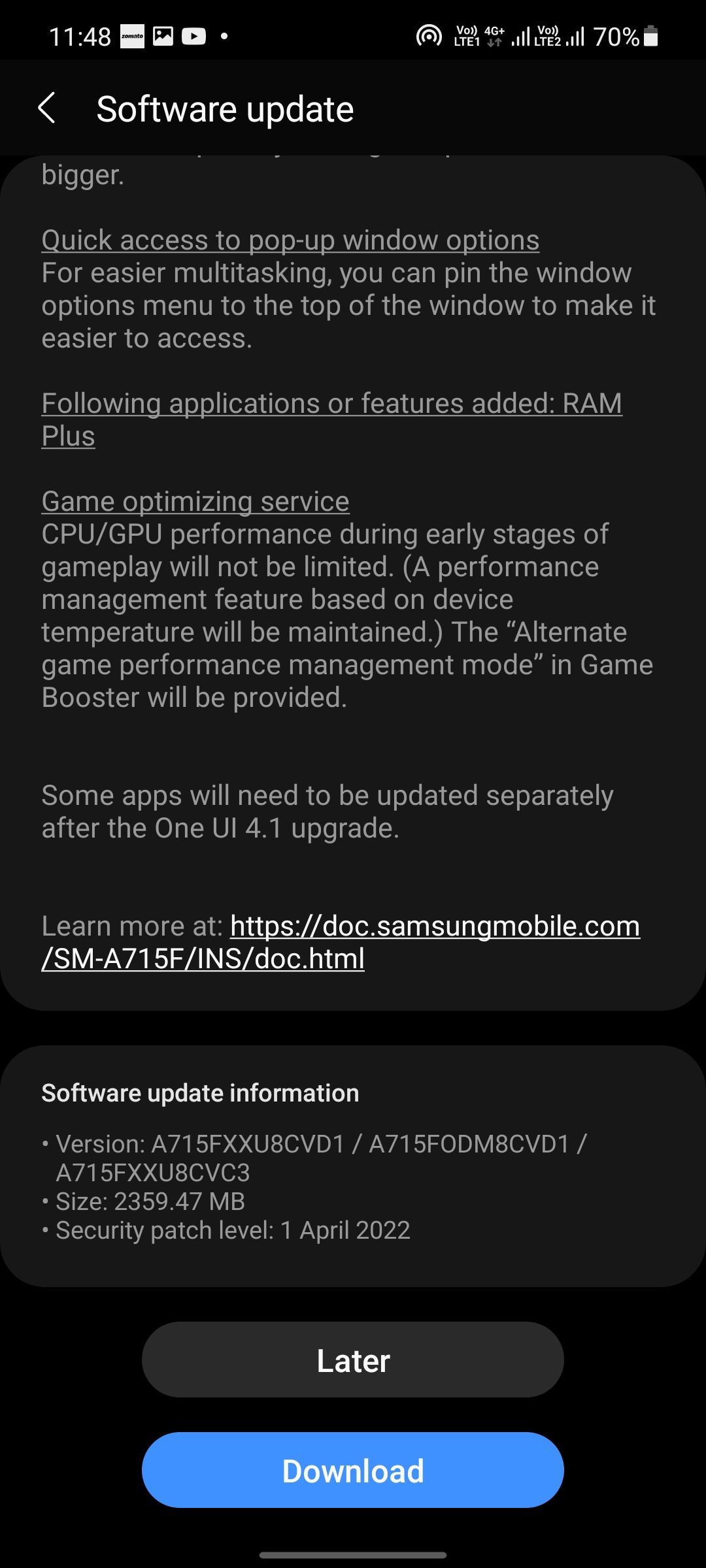Screen dimensions: 706x1568
Task: Tap the Later button
Action: [x=353, y=1360]
